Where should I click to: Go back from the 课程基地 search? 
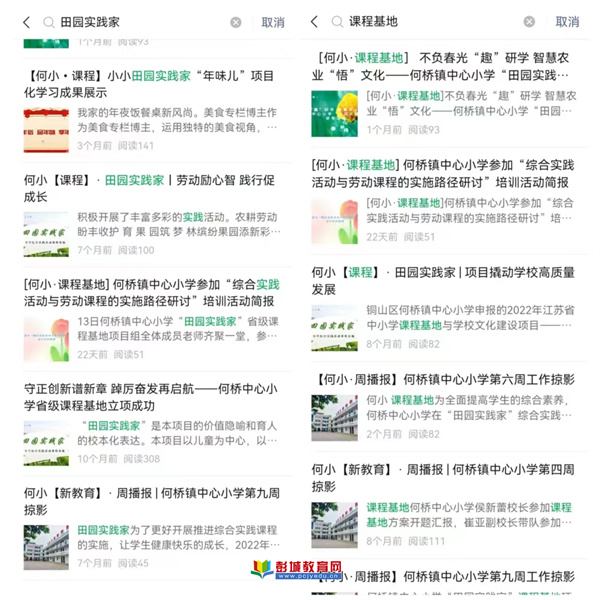pos(314,22)
